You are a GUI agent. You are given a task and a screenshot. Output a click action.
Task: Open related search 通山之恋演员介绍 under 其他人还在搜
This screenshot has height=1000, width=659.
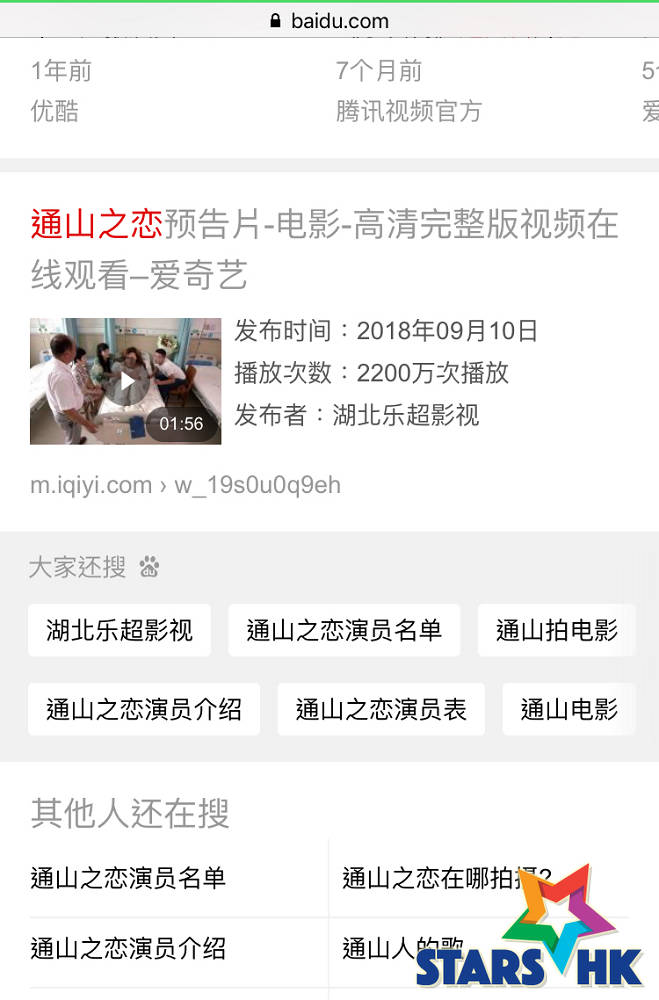[x=128, y=948]
